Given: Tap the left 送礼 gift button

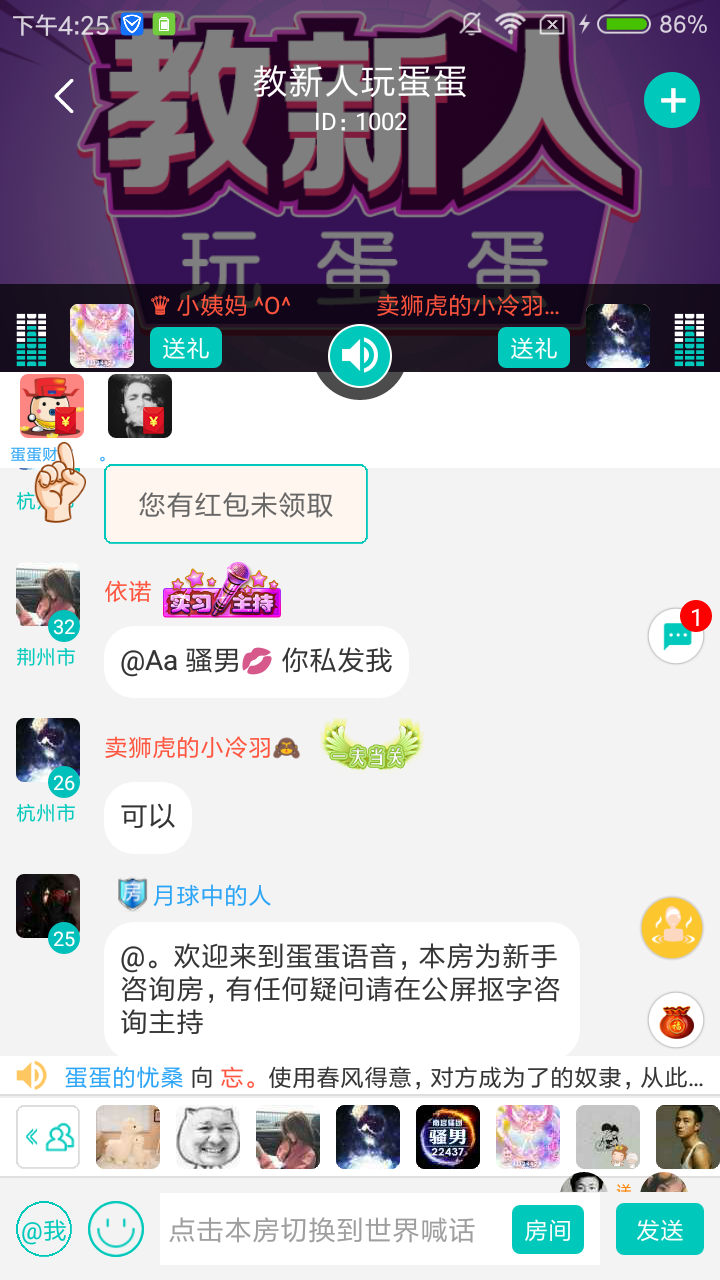Looking at the screenshot, I should tap(185, 348).
